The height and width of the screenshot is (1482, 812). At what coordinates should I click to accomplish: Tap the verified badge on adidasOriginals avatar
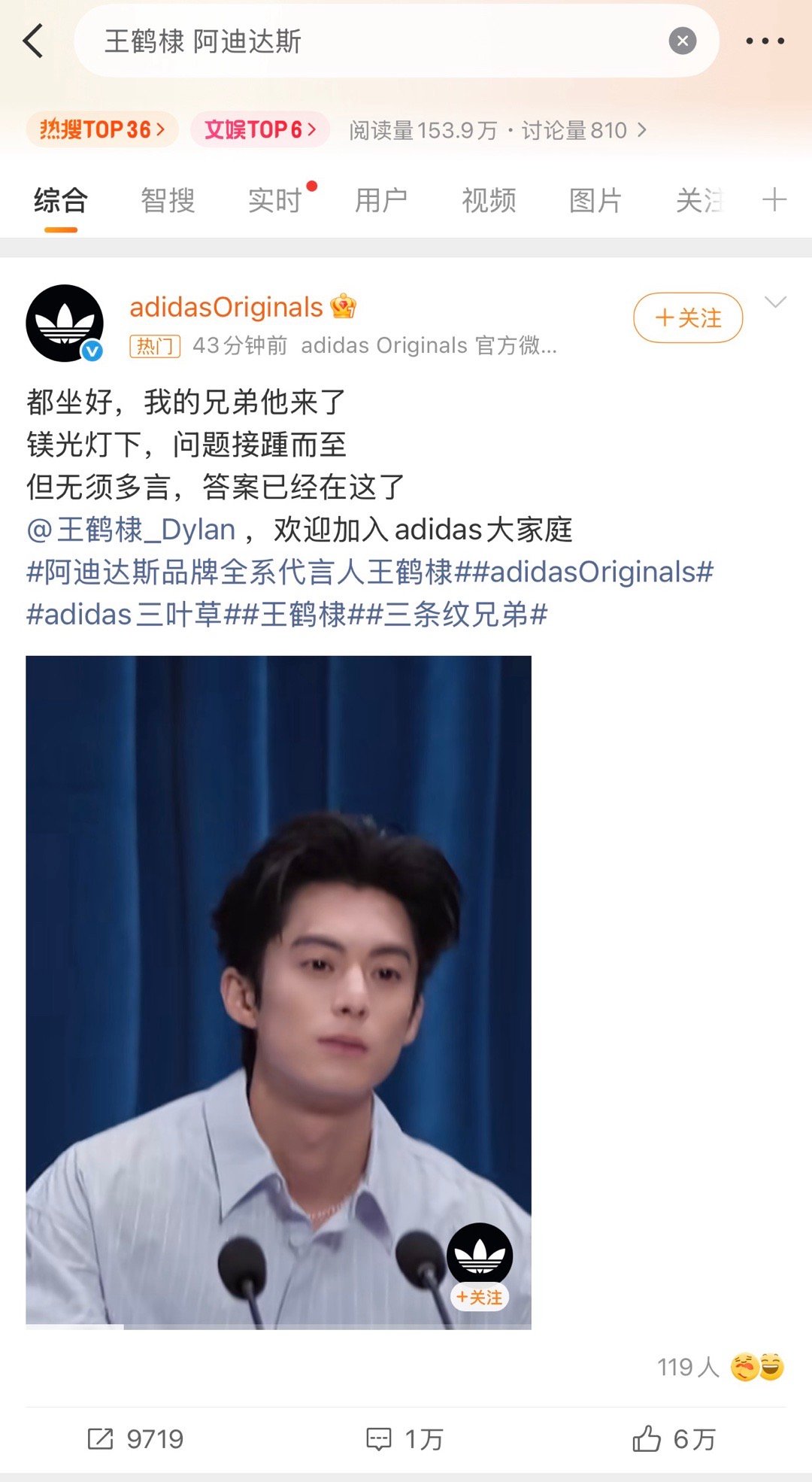[91, 348]
